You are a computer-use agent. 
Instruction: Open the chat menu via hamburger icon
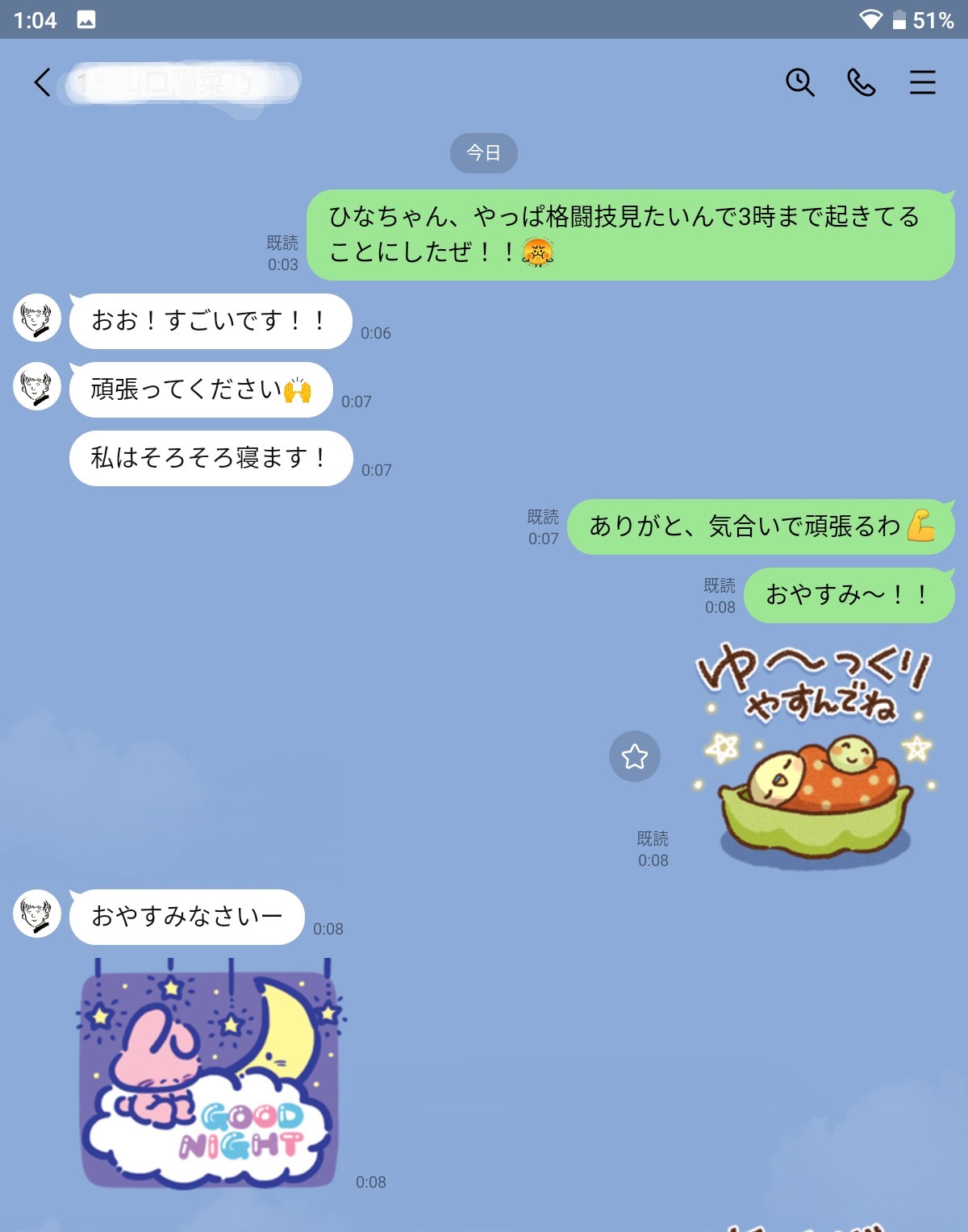coord(921,83)
